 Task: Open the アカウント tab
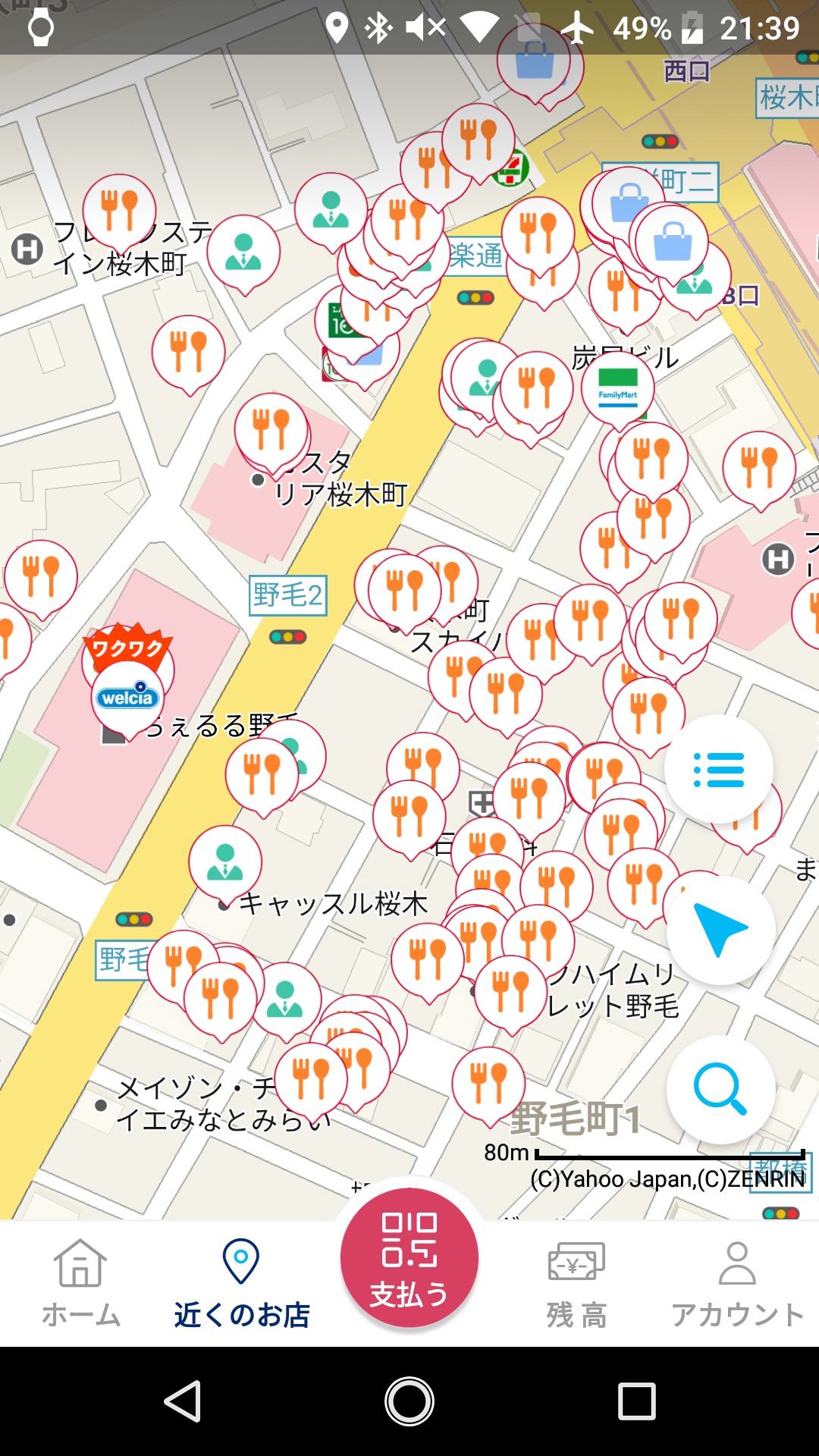tap(737, 1283)
